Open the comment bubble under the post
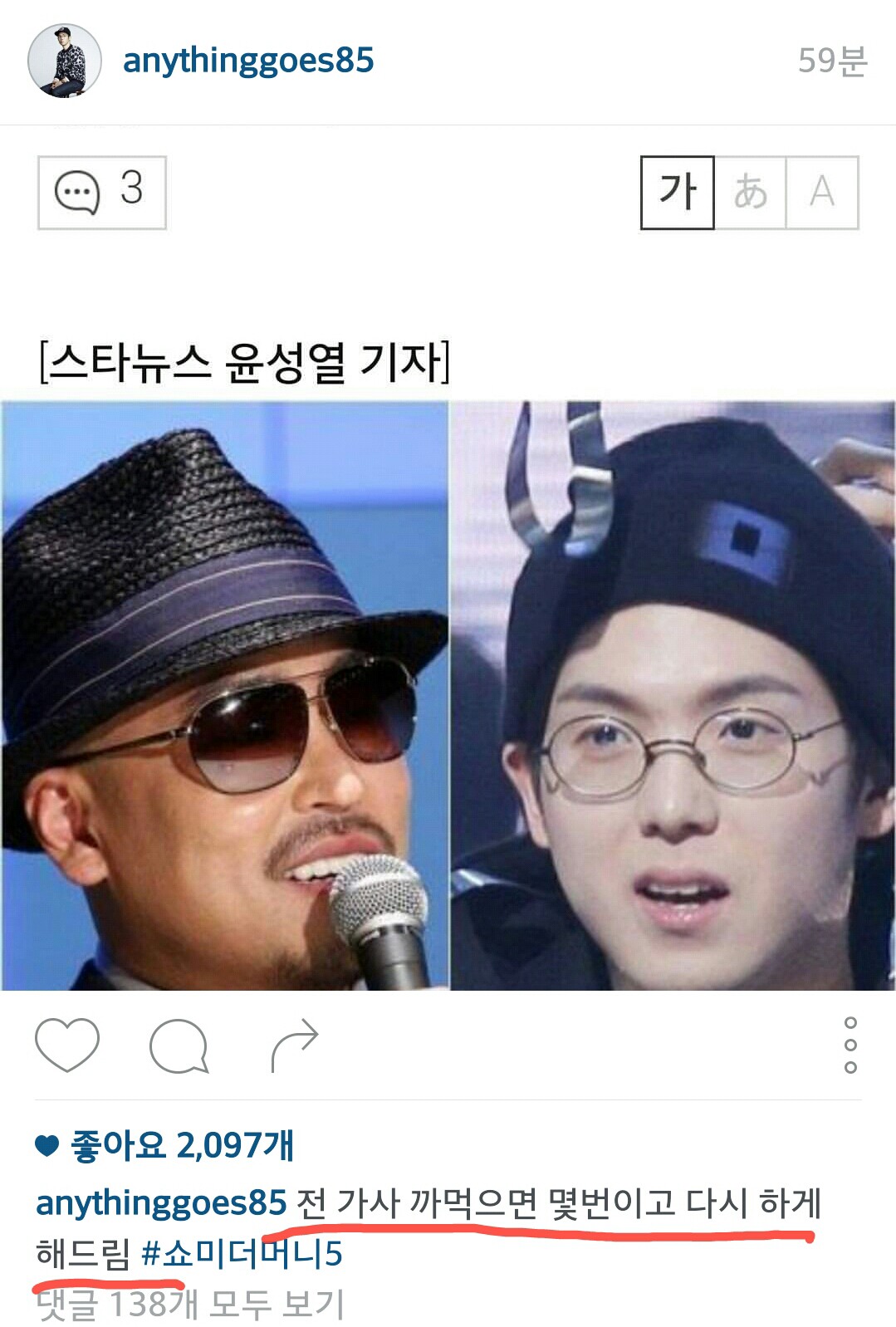Screen dimensions: 896x1327 point(179,1045)
